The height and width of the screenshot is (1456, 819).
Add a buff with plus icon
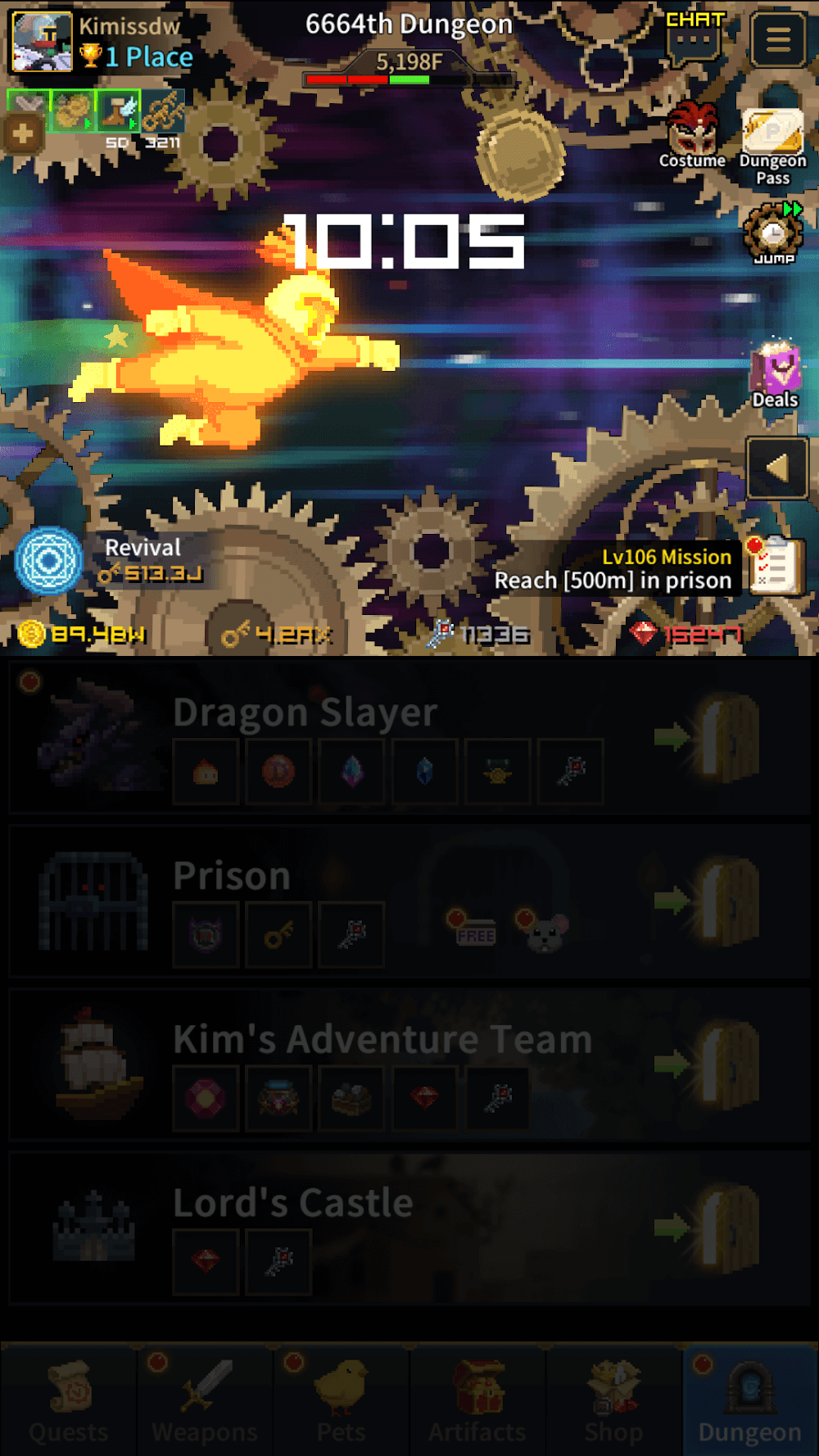(23, 133)
